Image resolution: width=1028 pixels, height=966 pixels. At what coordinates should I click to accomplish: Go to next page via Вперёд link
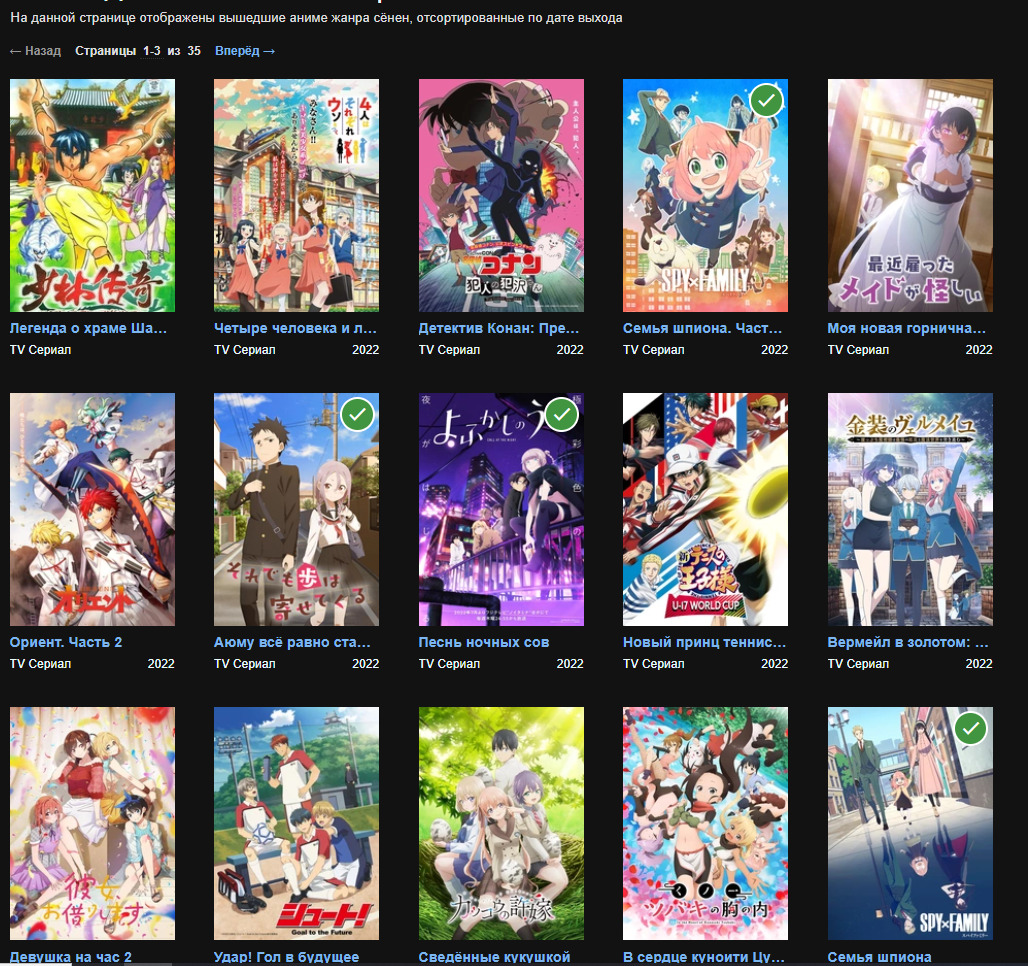[245, 51]
